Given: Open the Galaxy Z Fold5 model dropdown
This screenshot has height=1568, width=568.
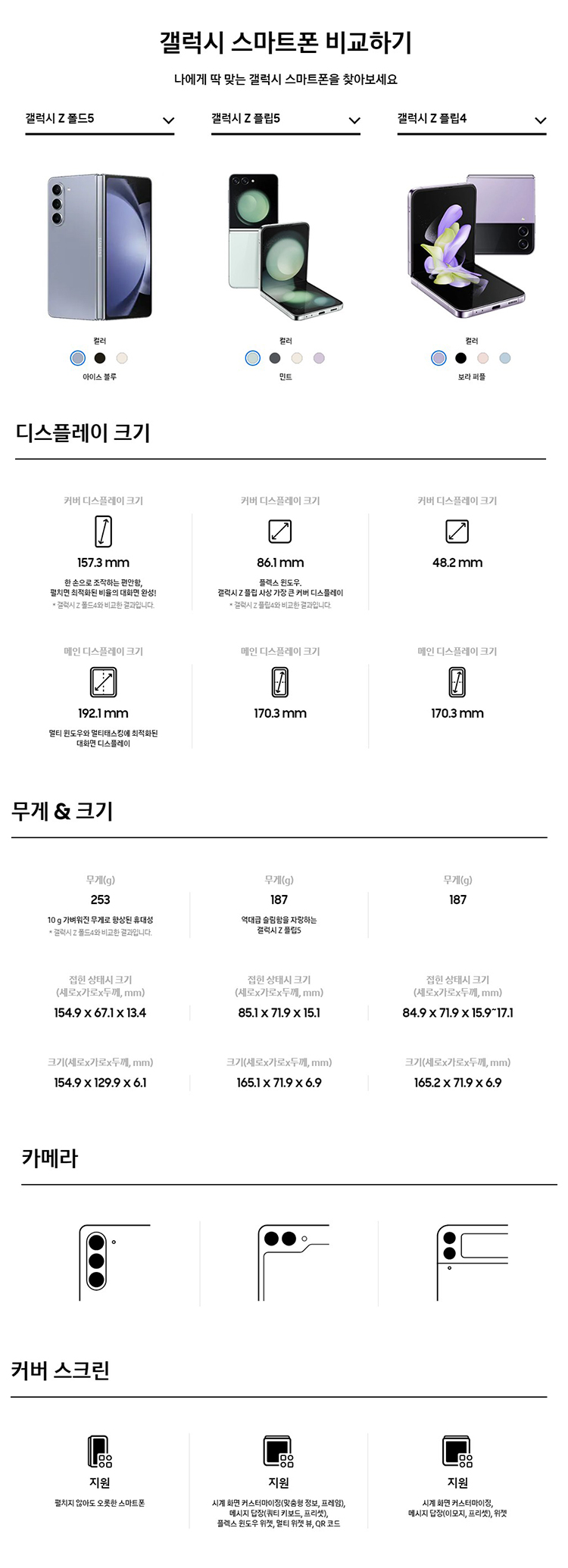Looking at the screenshot, I should [99, 120].
